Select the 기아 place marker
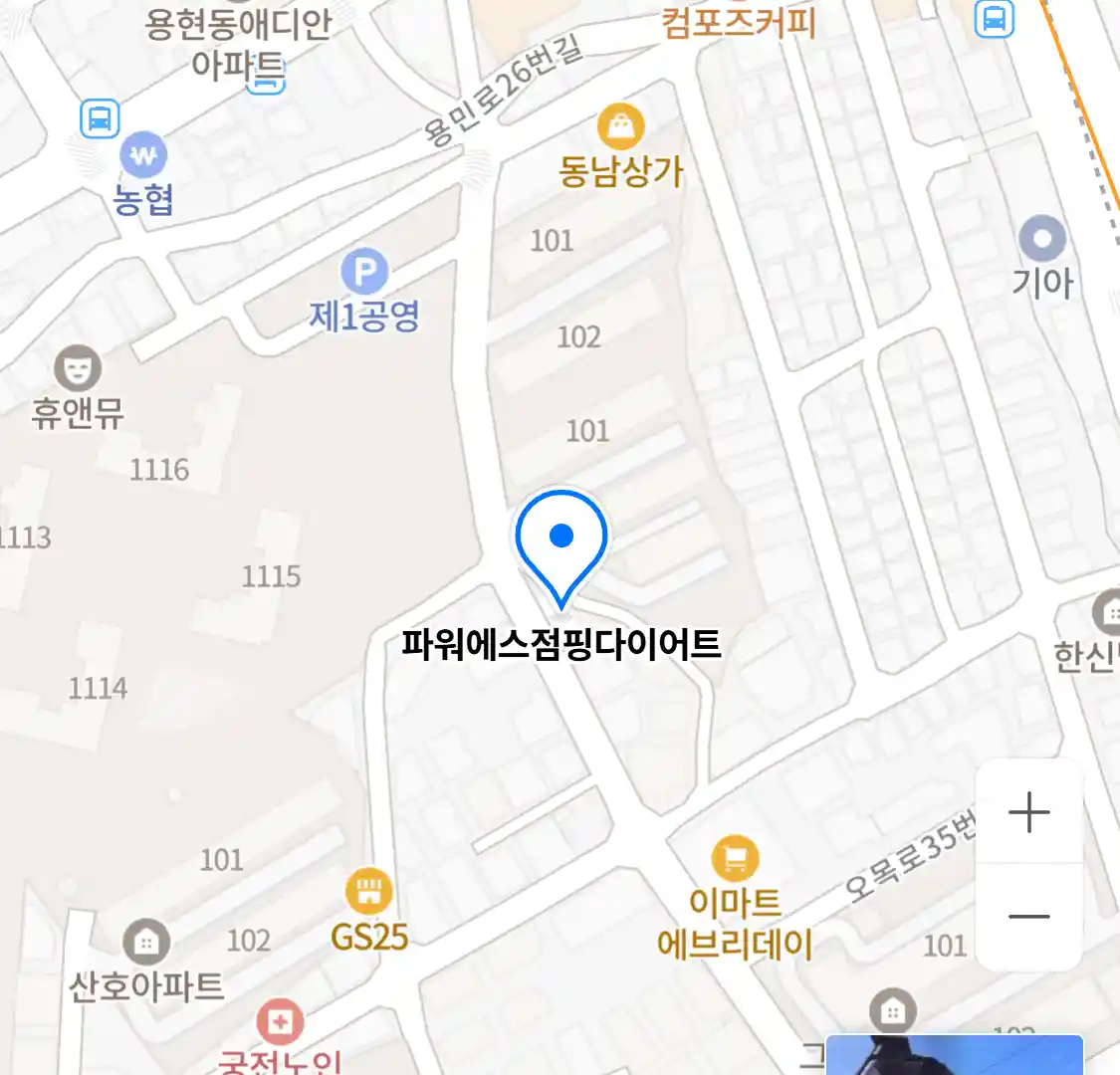1120x1075 pixels. click(1042, 239)
